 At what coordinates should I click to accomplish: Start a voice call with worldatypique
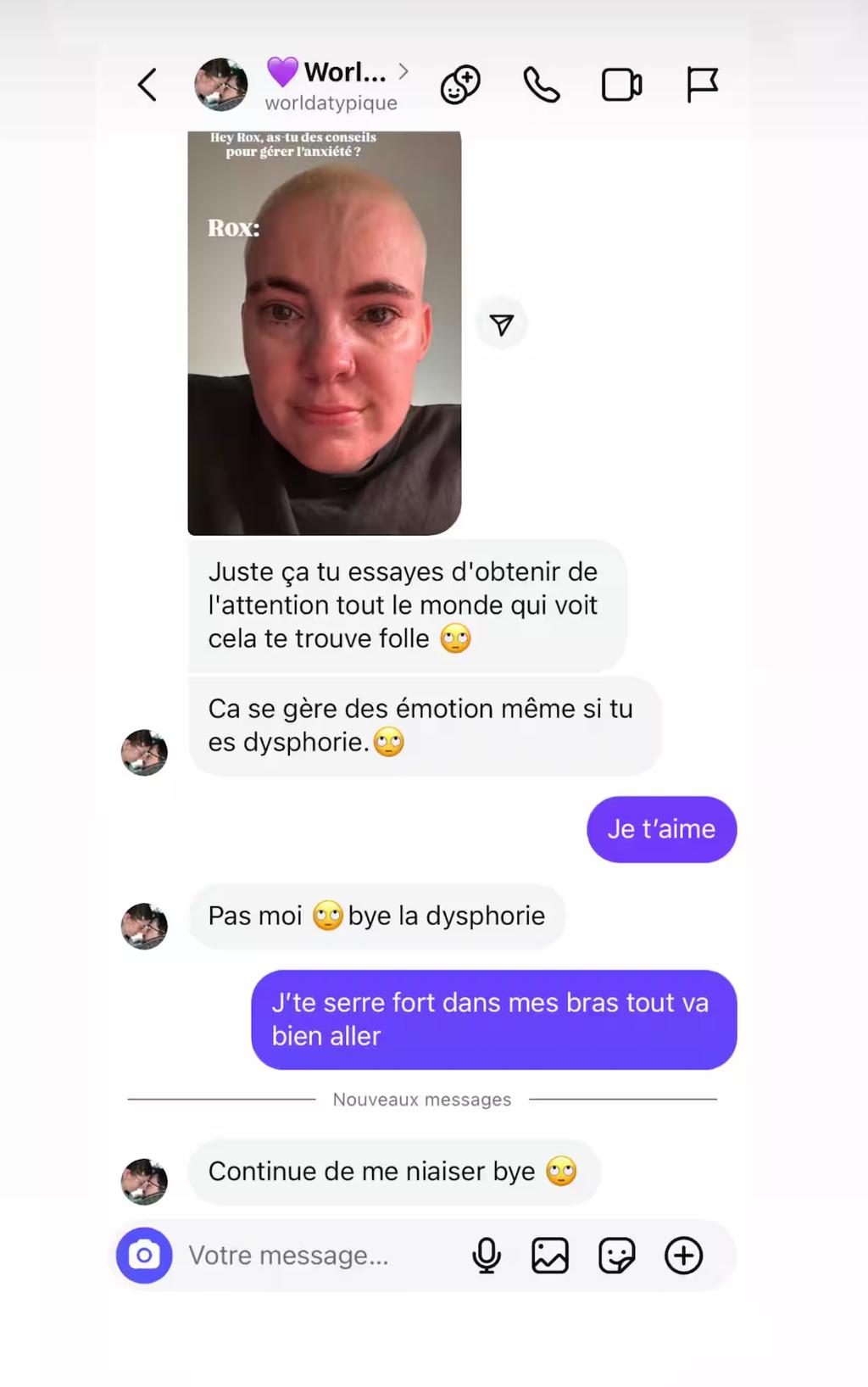[542, 85]
